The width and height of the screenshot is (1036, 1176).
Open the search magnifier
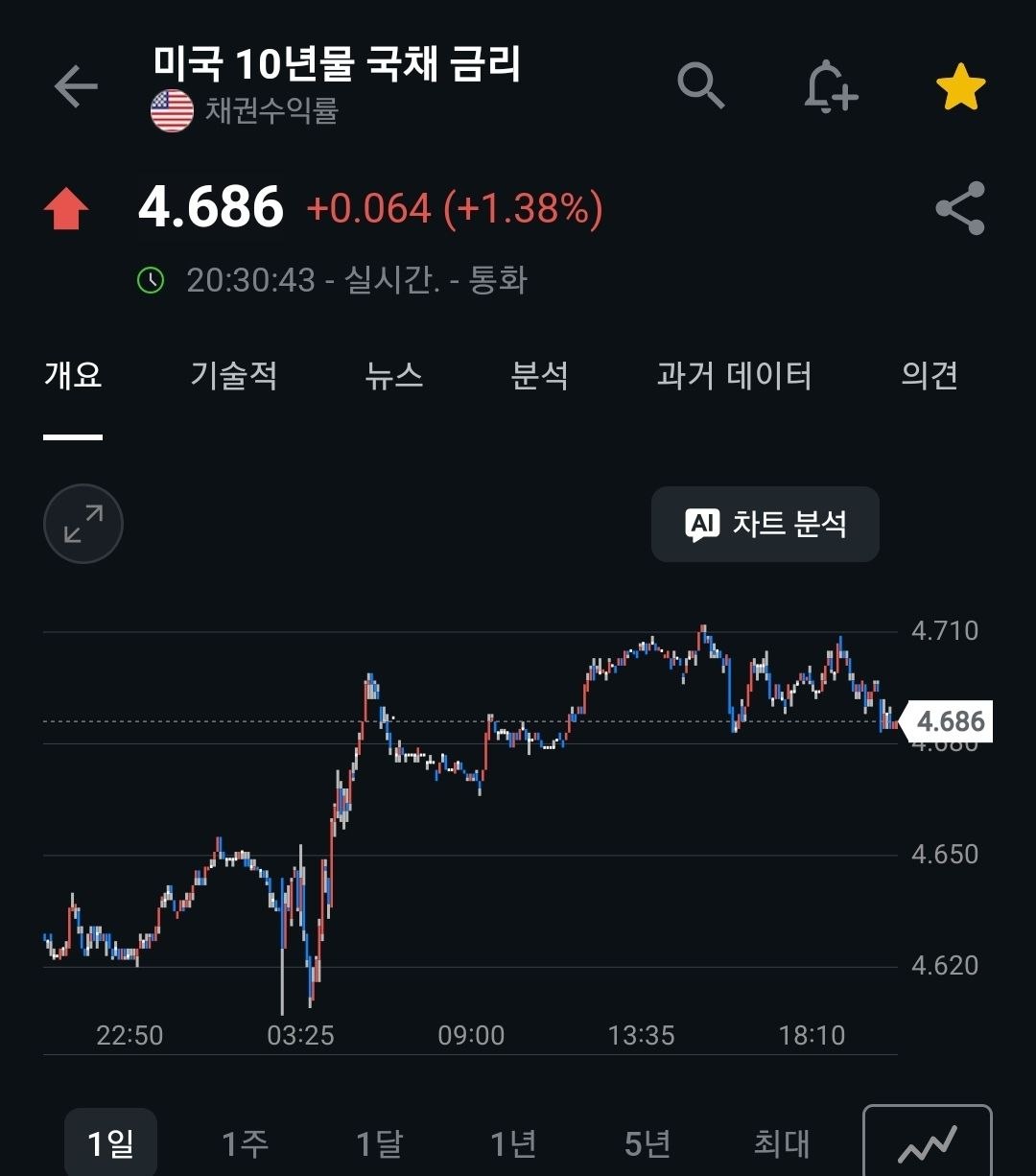701,86
